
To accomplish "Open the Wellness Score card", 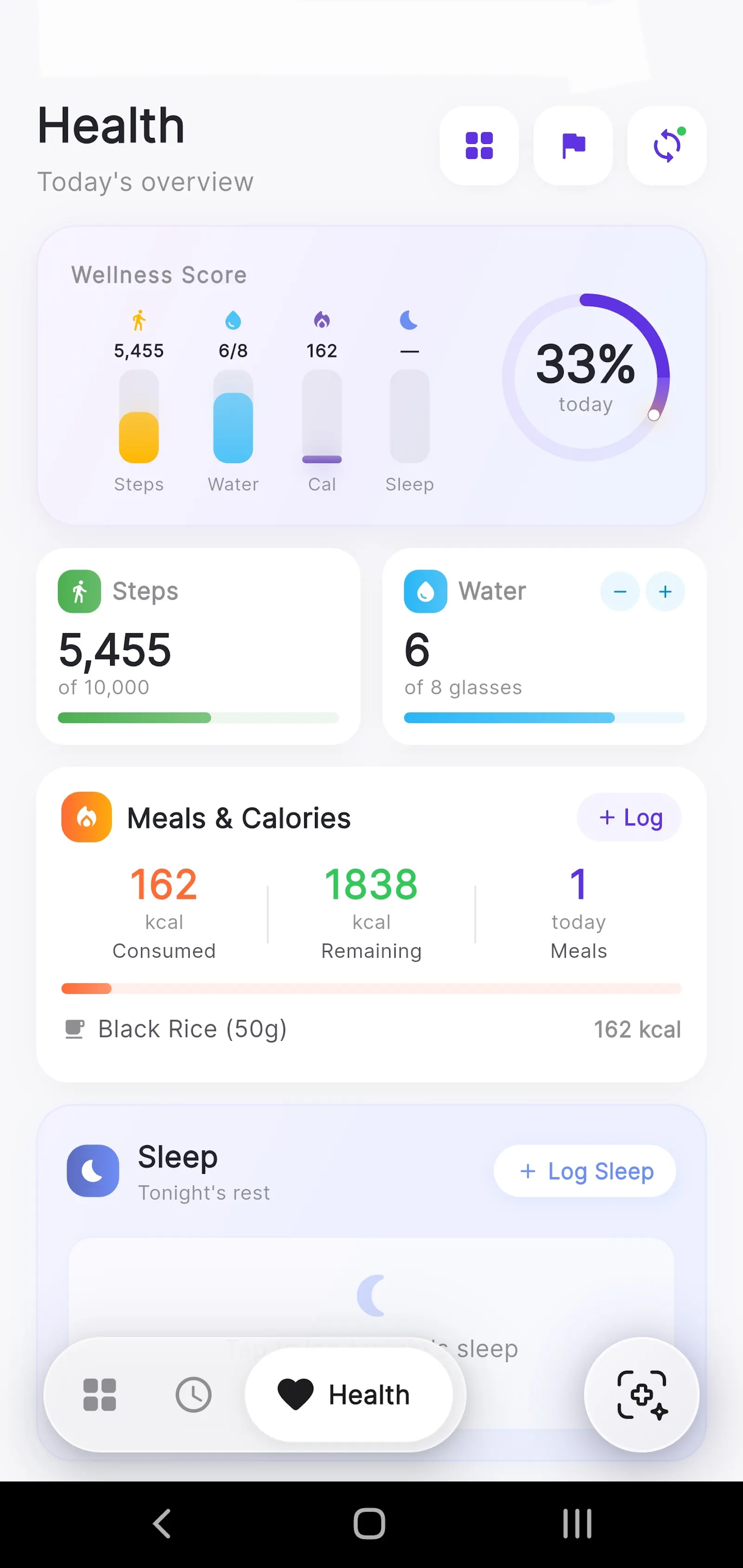I will [x=371, y=376].
